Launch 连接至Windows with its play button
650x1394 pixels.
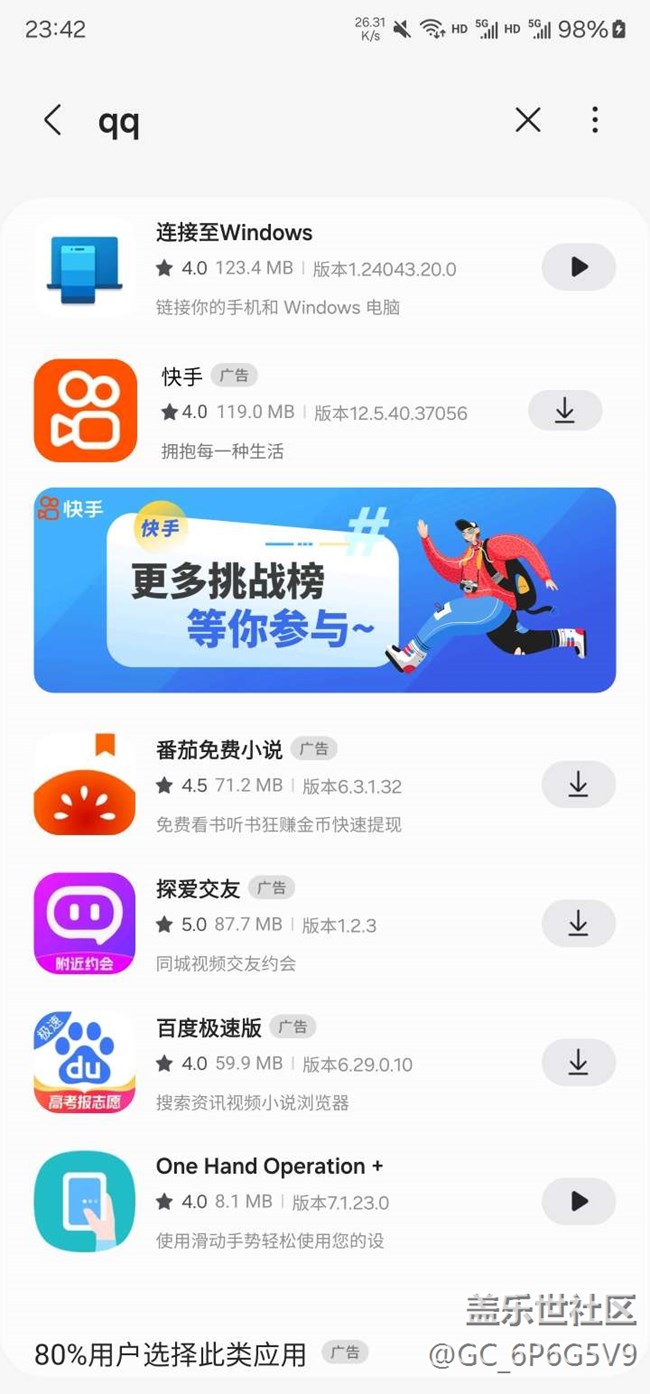[578, 267]
